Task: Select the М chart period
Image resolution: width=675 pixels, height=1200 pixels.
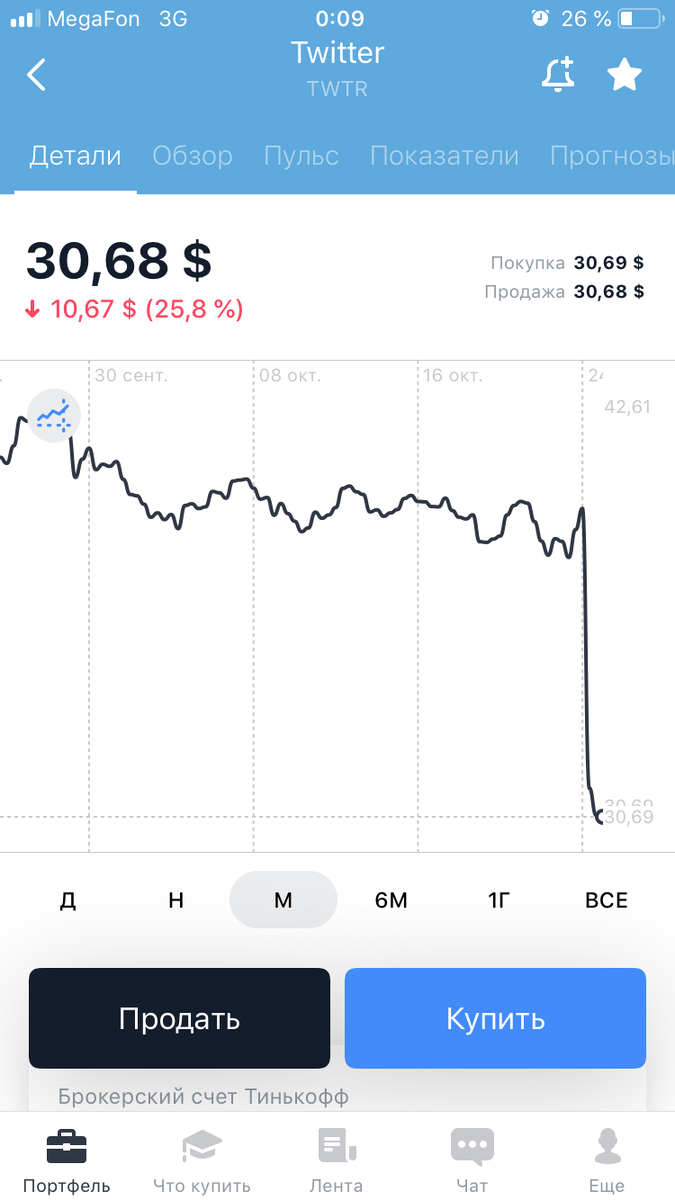Action: click(x=283, y=900)
